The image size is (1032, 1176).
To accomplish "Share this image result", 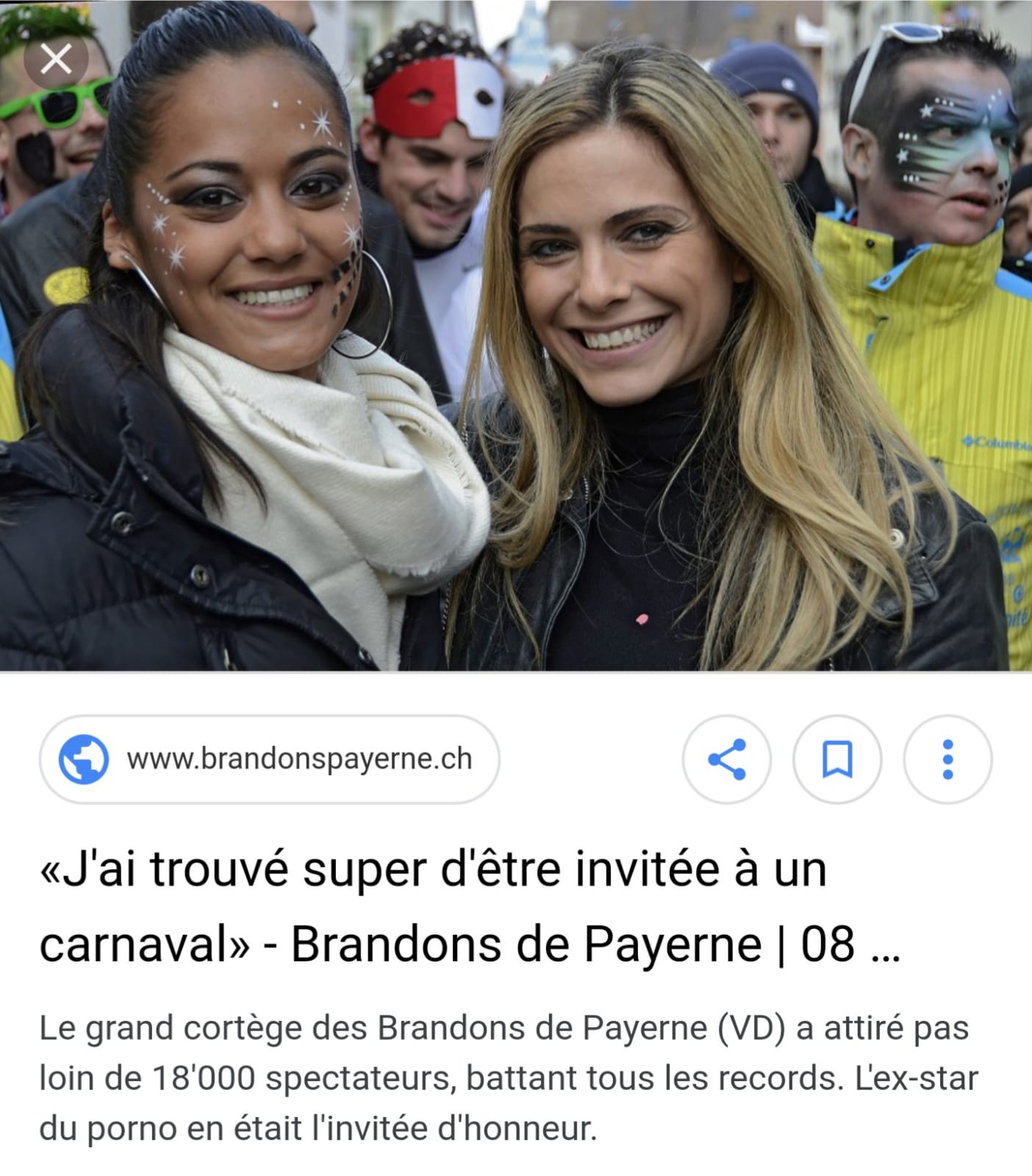I will click(726, 759).
